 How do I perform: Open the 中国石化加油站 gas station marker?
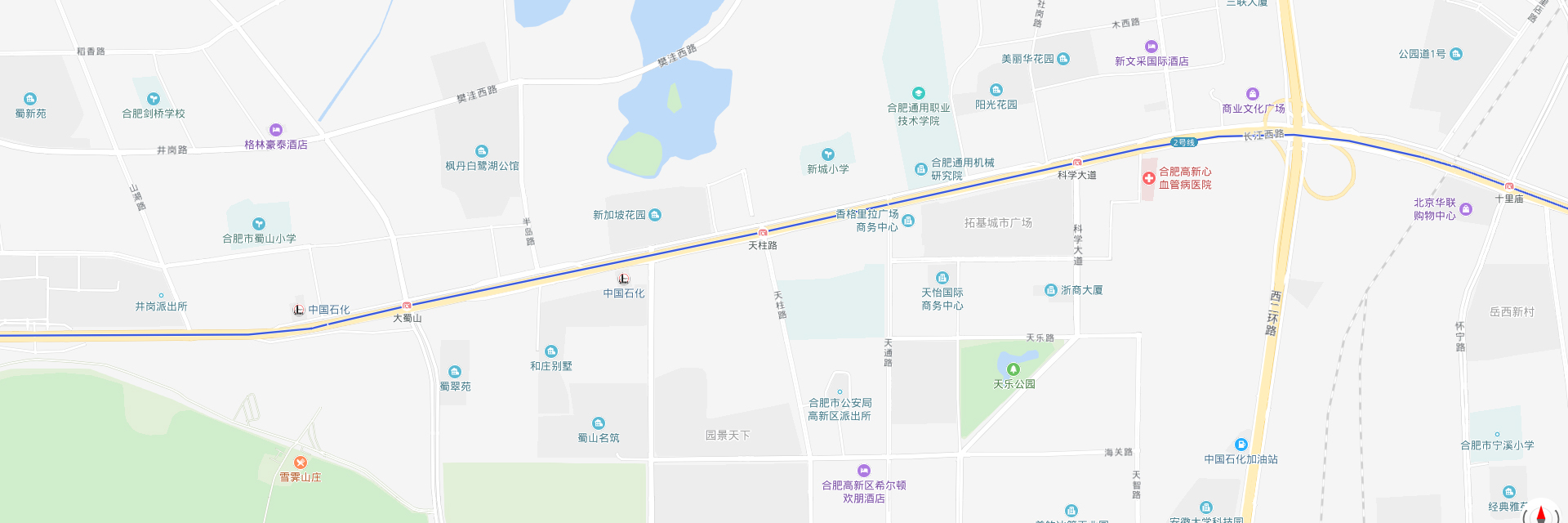pyautogui.click(x=1241, y=445)
